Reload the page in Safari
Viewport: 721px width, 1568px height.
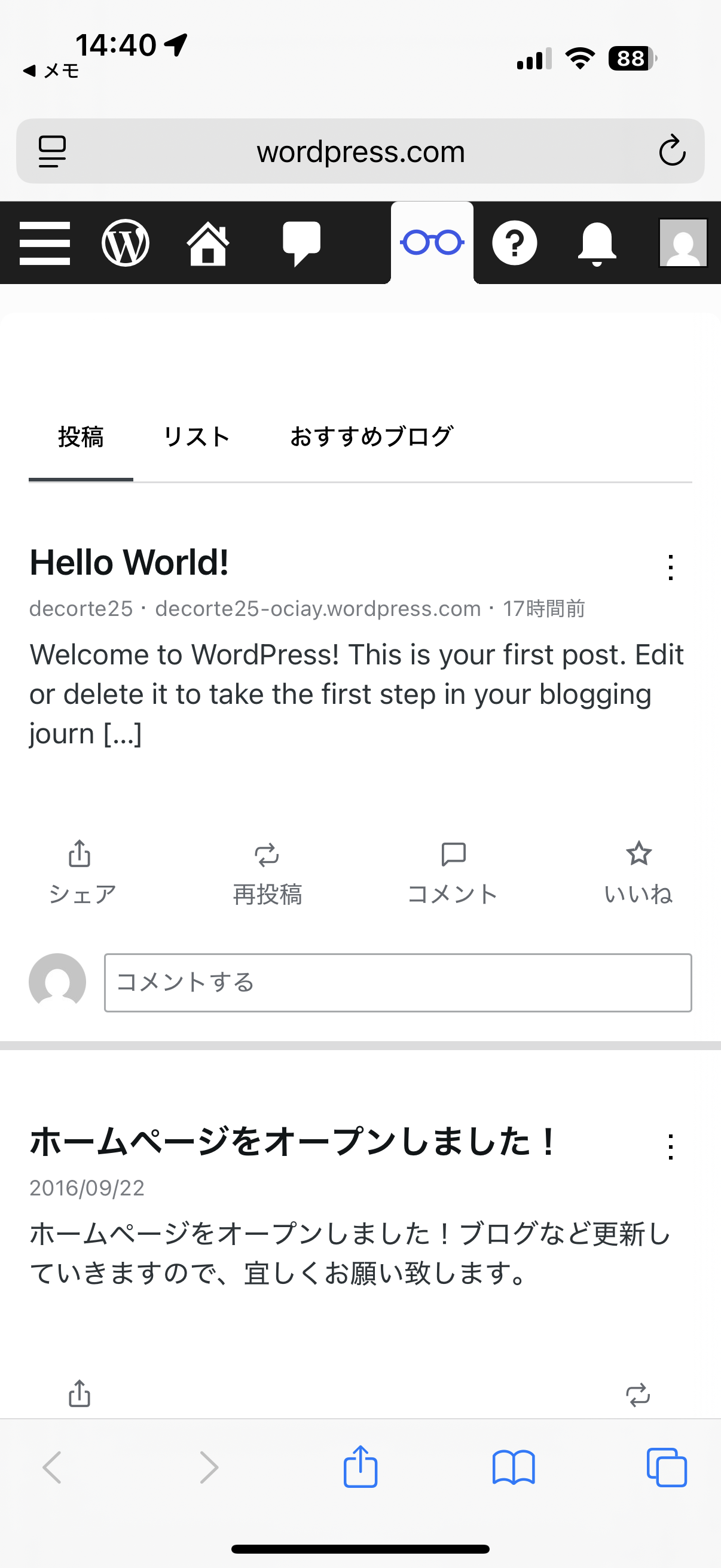click(672, 151)
